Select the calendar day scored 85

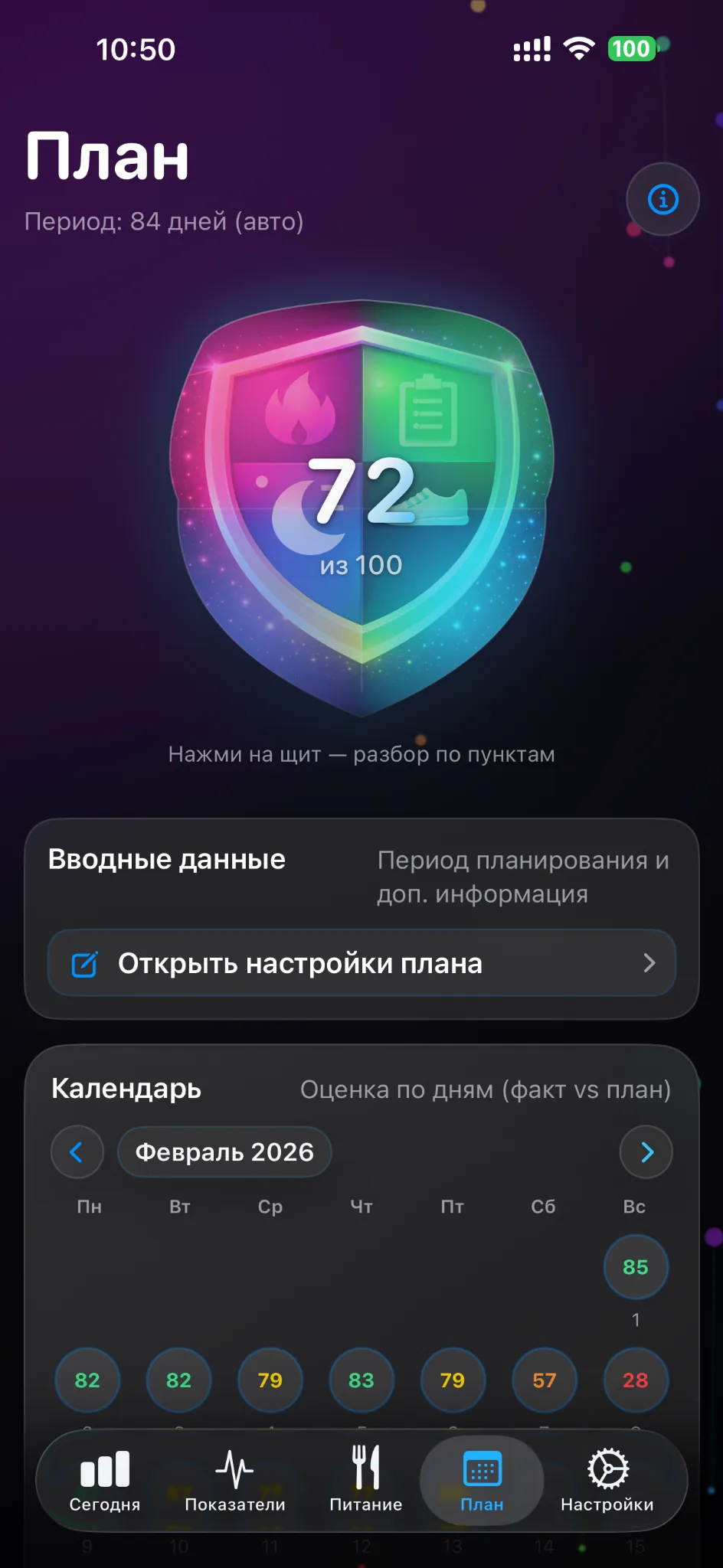pos(636,1267)
